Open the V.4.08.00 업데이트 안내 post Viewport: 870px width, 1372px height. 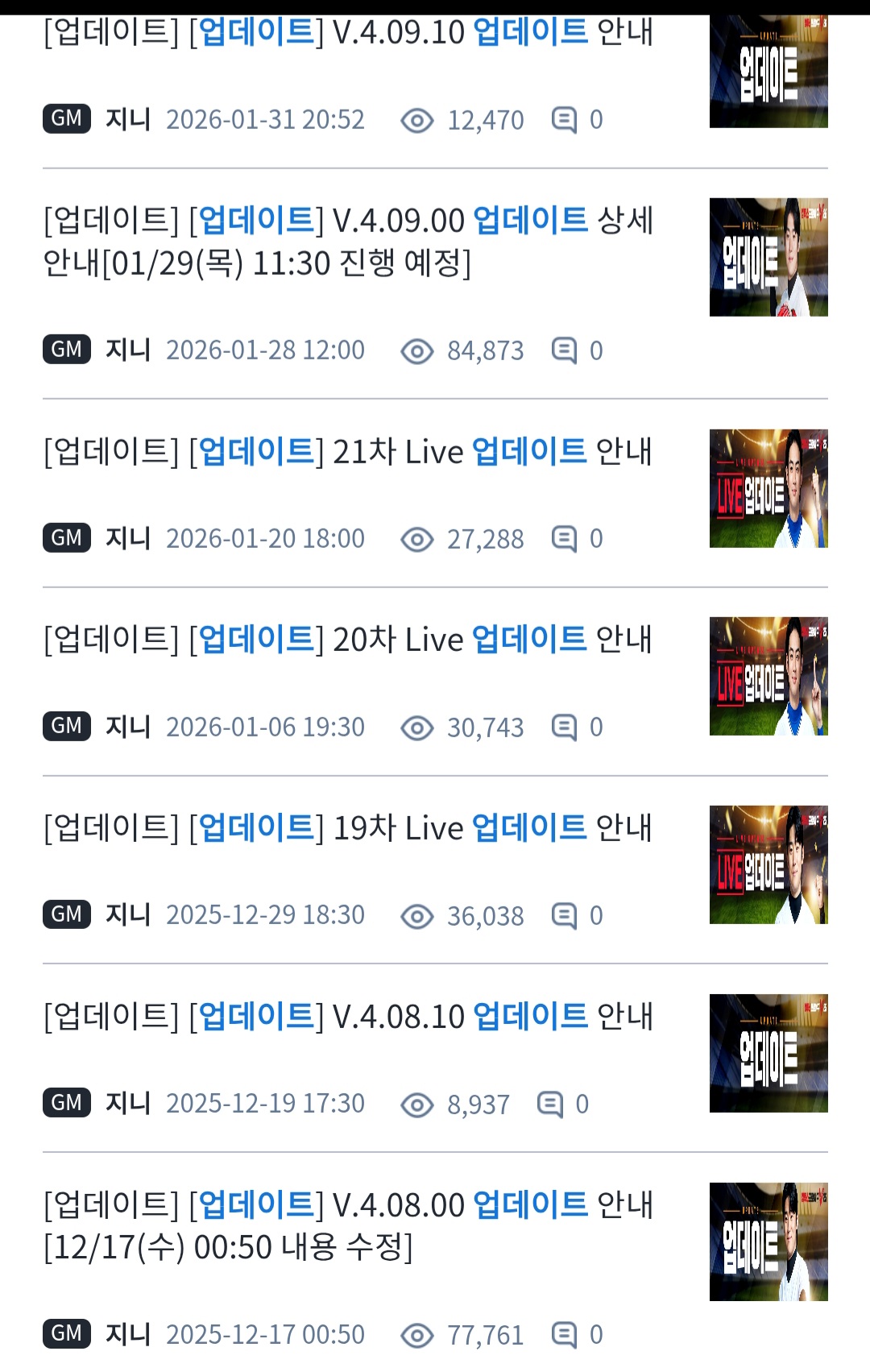348,1225
